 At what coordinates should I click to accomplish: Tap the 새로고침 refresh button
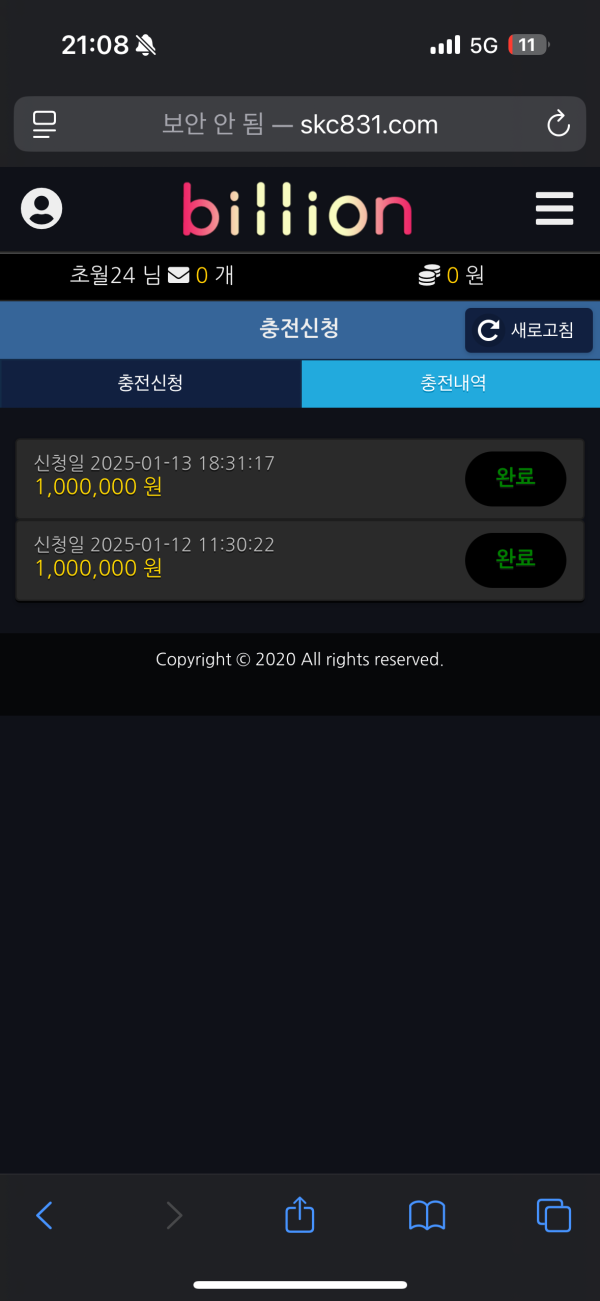(x=529, y=330)
